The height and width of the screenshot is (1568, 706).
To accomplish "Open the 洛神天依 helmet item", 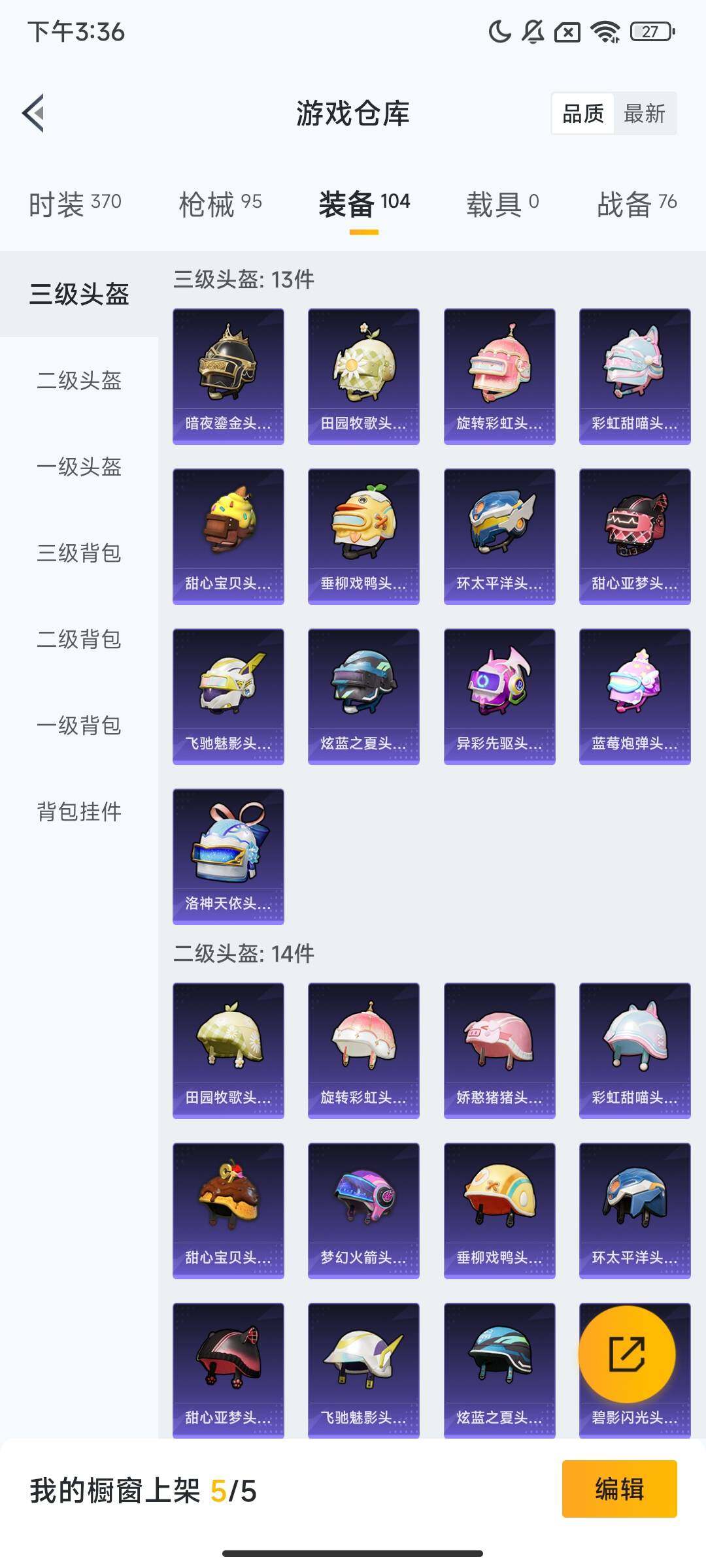I will pyautogui.click(x=228, y=856).
